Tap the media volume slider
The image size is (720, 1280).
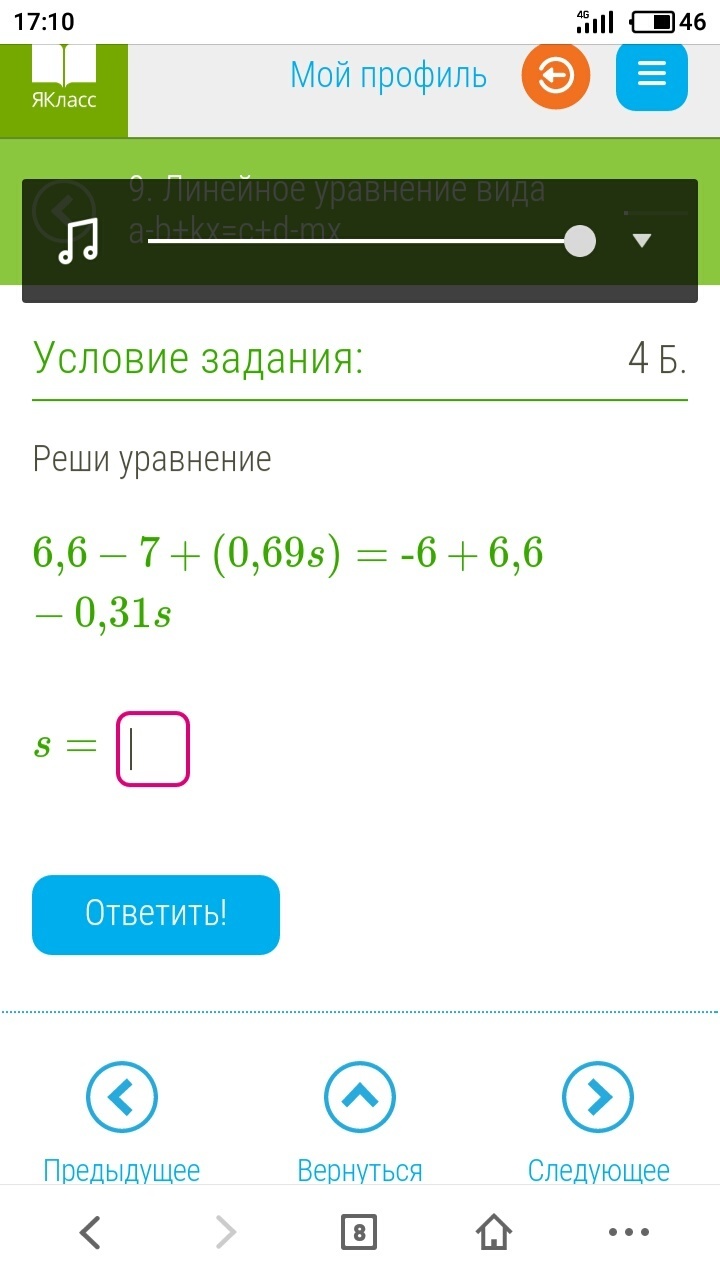pos(372,241)
